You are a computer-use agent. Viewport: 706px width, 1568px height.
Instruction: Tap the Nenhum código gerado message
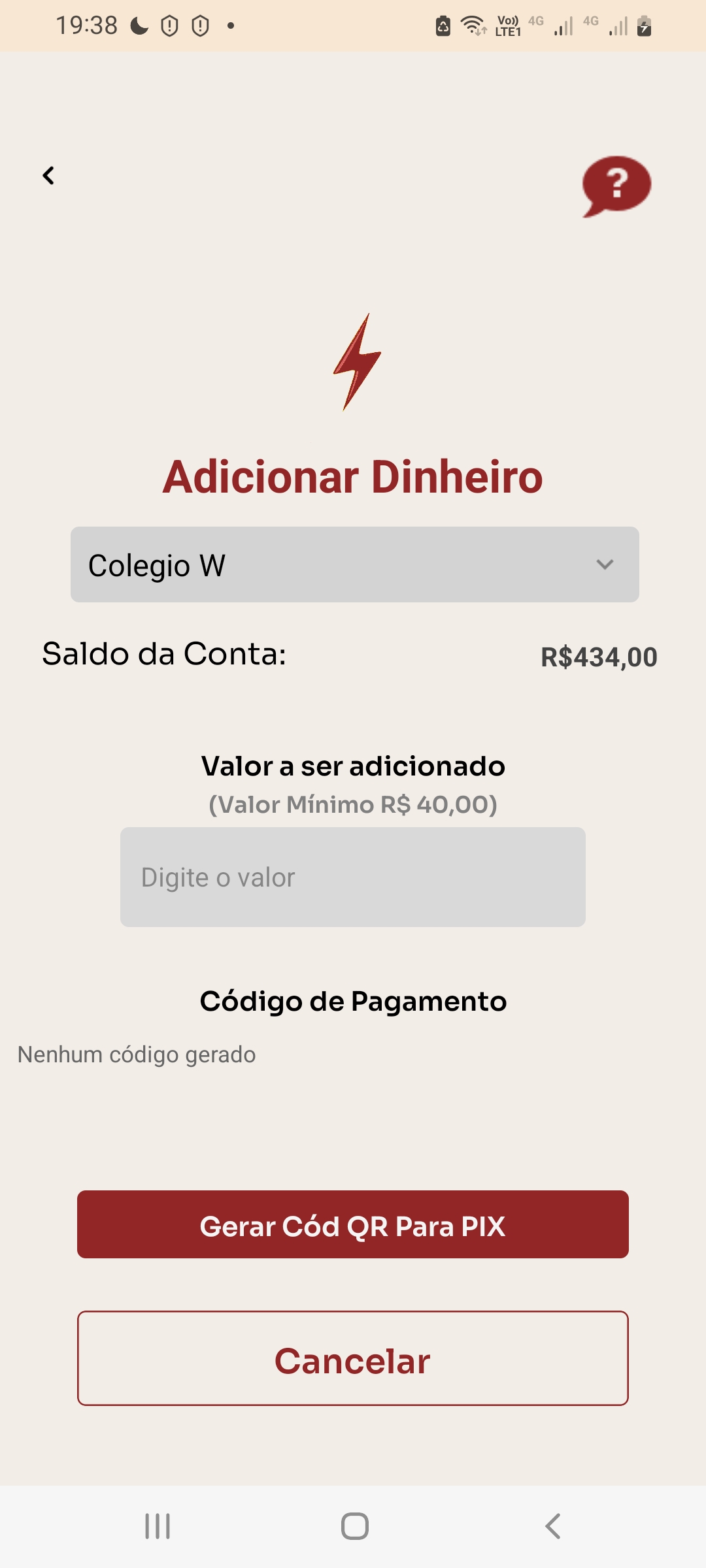[136, 1054]
